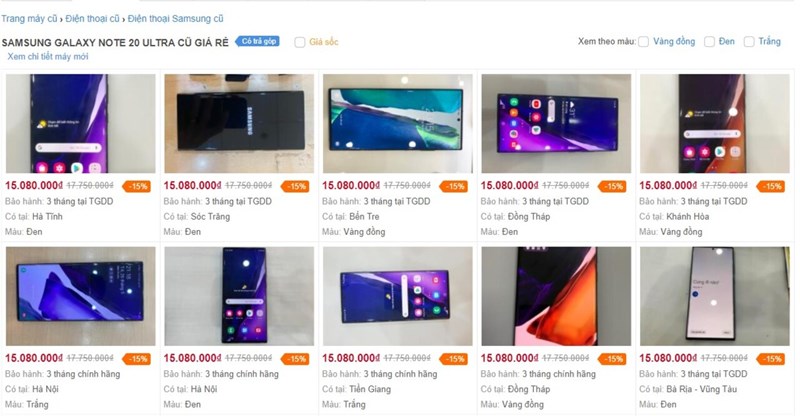The image size is (800, 416).
Task: Open the Bến Tre Vàng đồng listing
Action: 397,124
